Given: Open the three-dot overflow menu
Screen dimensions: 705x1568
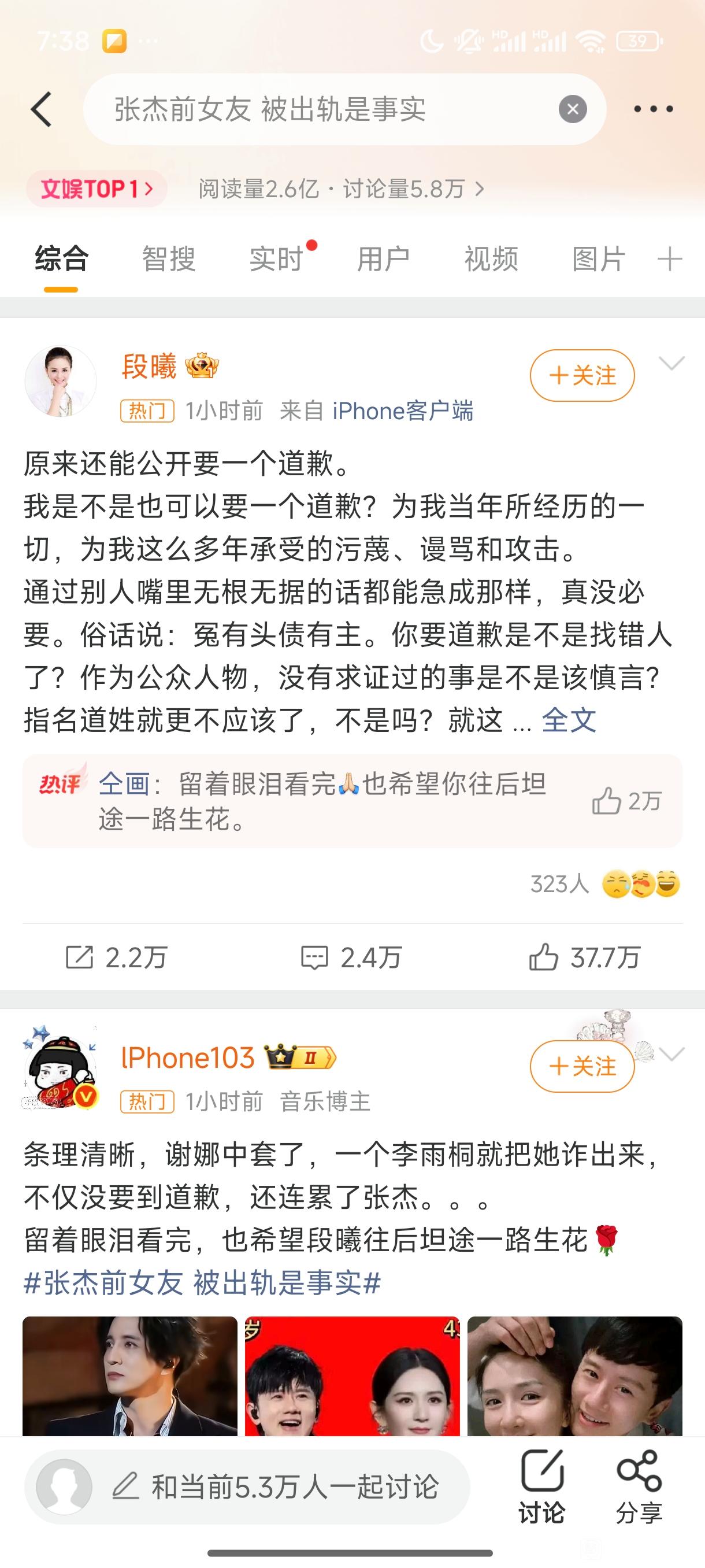Looking at the screenshot, I should (654, 110).
